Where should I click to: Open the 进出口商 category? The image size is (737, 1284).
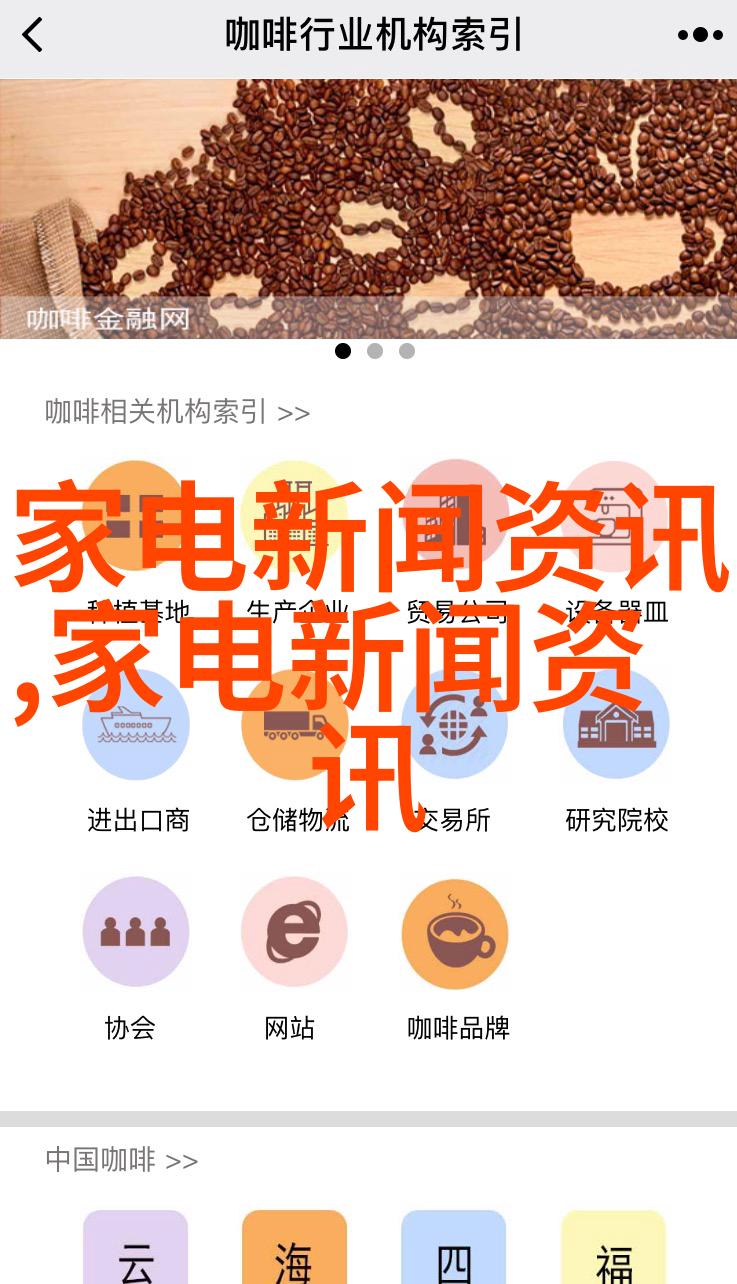(136, 740)
